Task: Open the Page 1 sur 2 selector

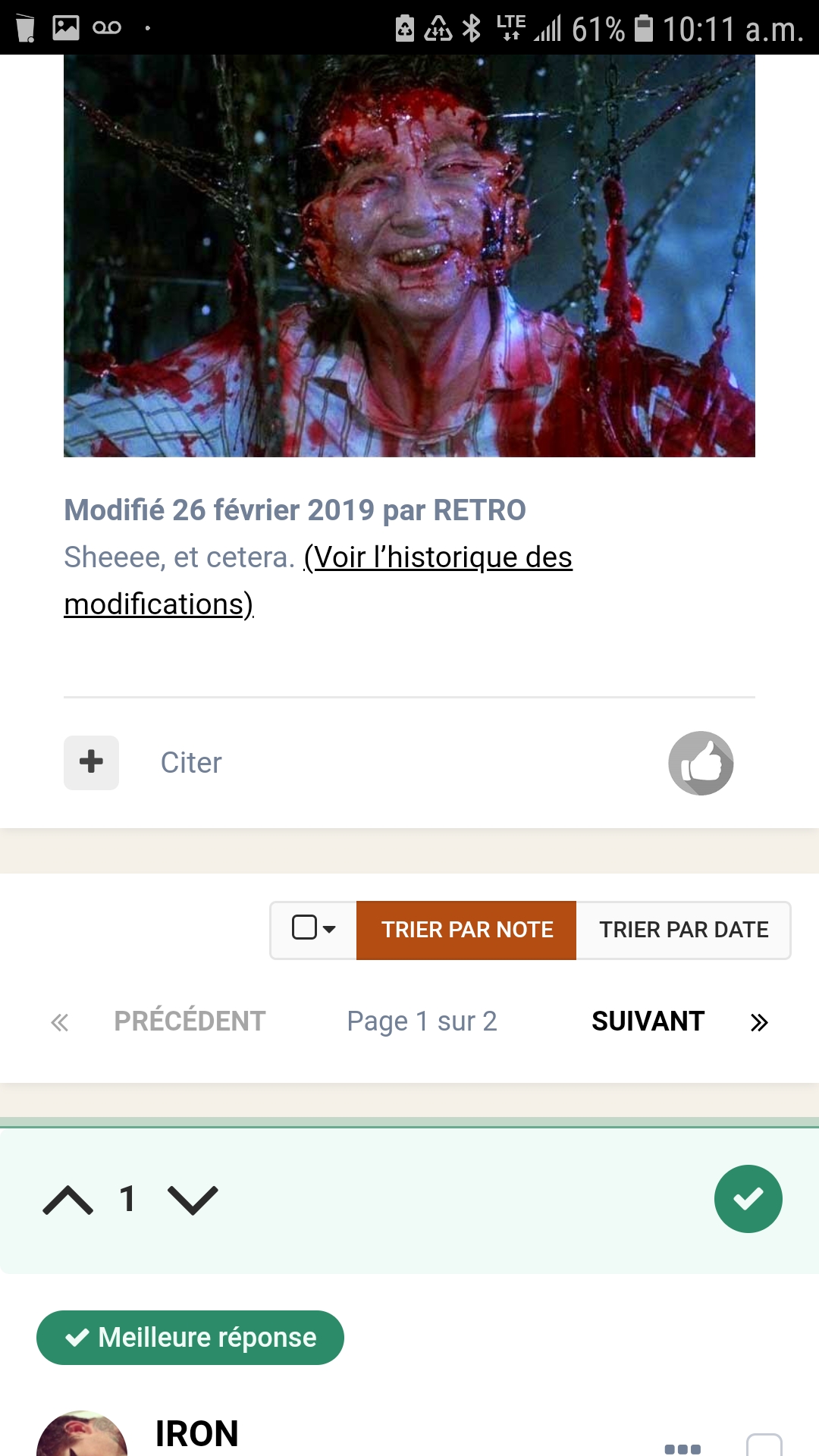Action: coord(422,1021)
